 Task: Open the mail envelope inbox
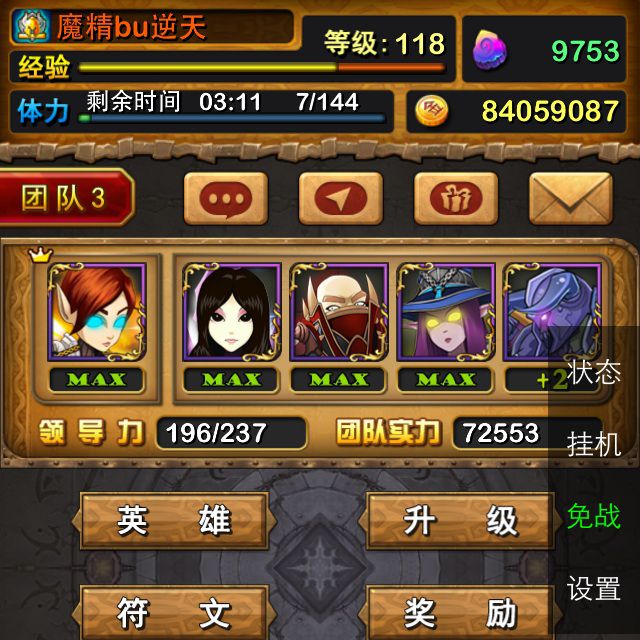coord(570,197)
